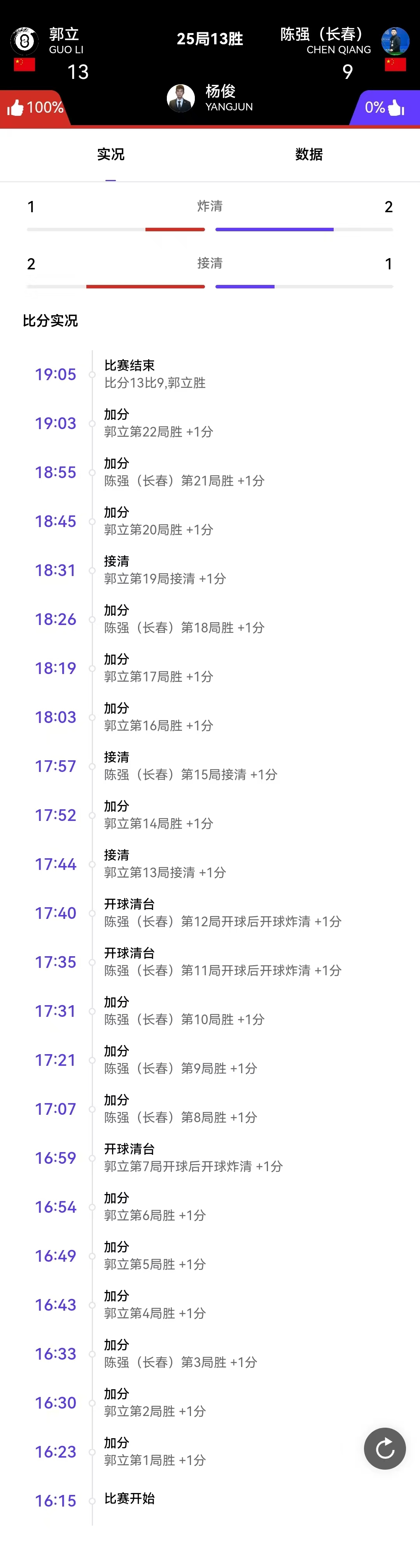Screen dimensions: 420x1568
Task: Switch to the 数据 tab
Action: coord(309,155)
